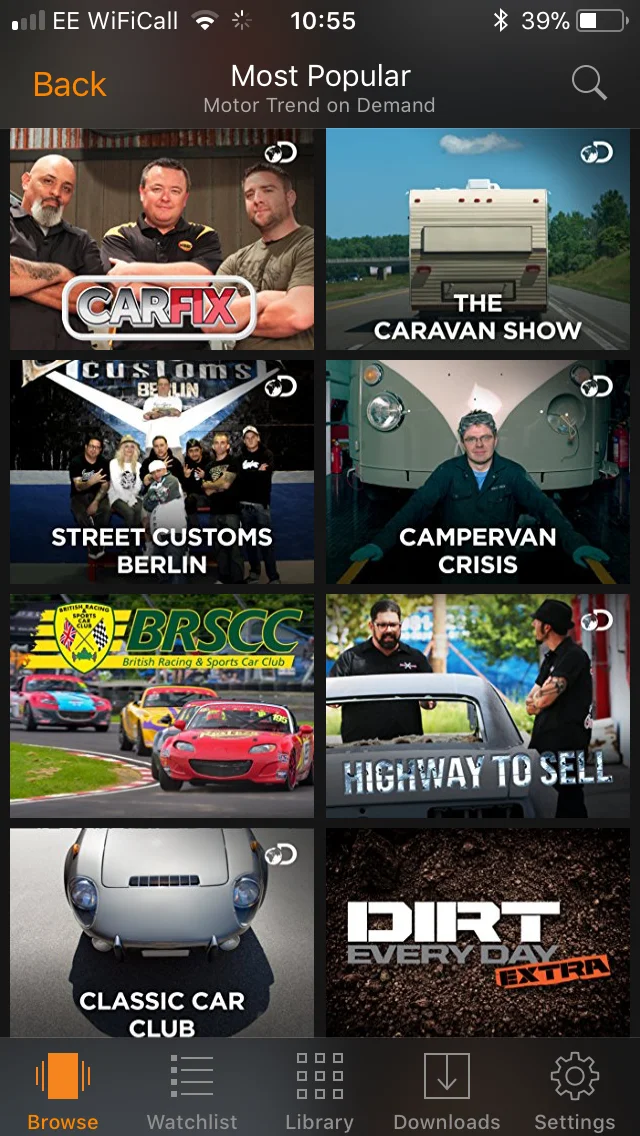Select the Classic Car Club tile
This screenshot has width=640, height=1136.
click(x=162, y=933)
